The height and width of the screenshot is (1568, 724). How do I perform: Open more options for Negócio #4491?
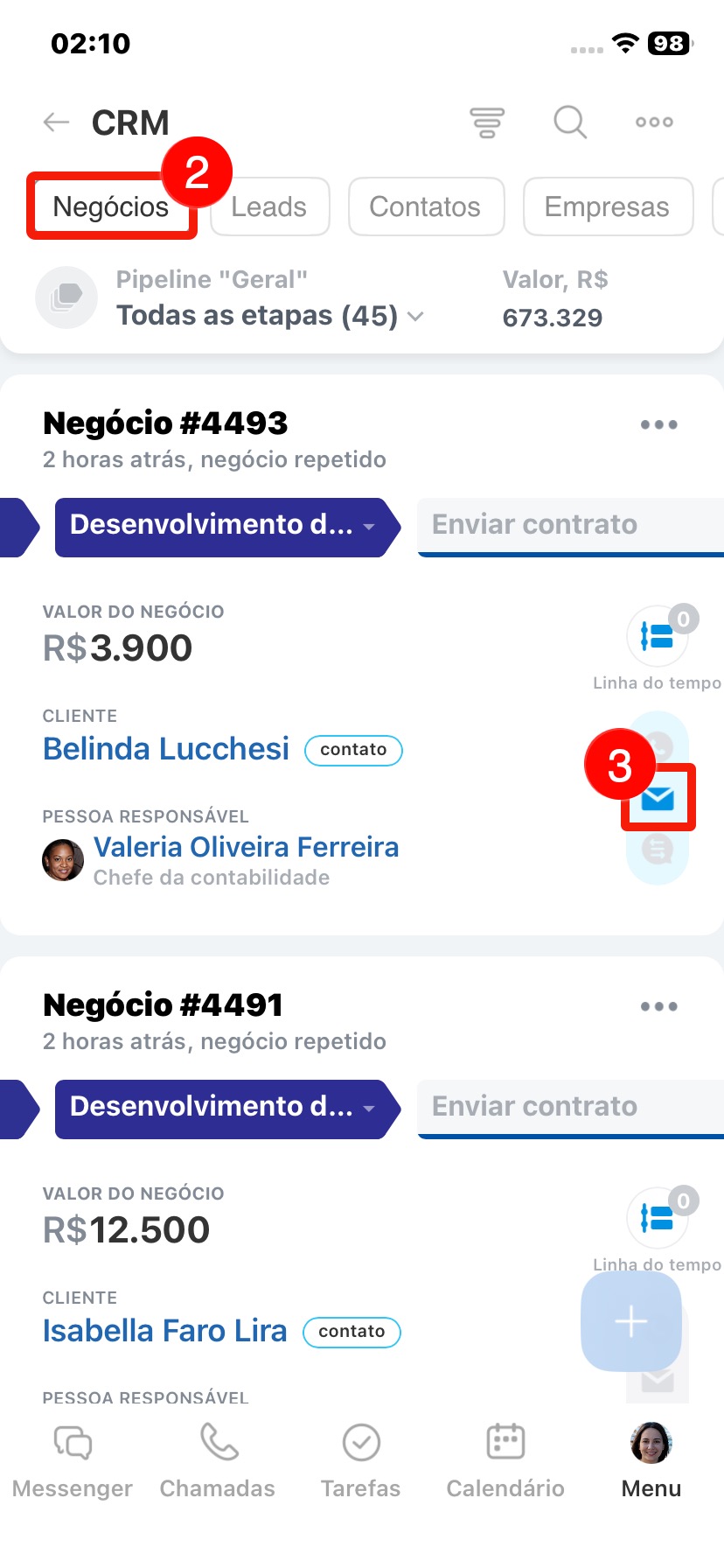[x=658, y=1007]
